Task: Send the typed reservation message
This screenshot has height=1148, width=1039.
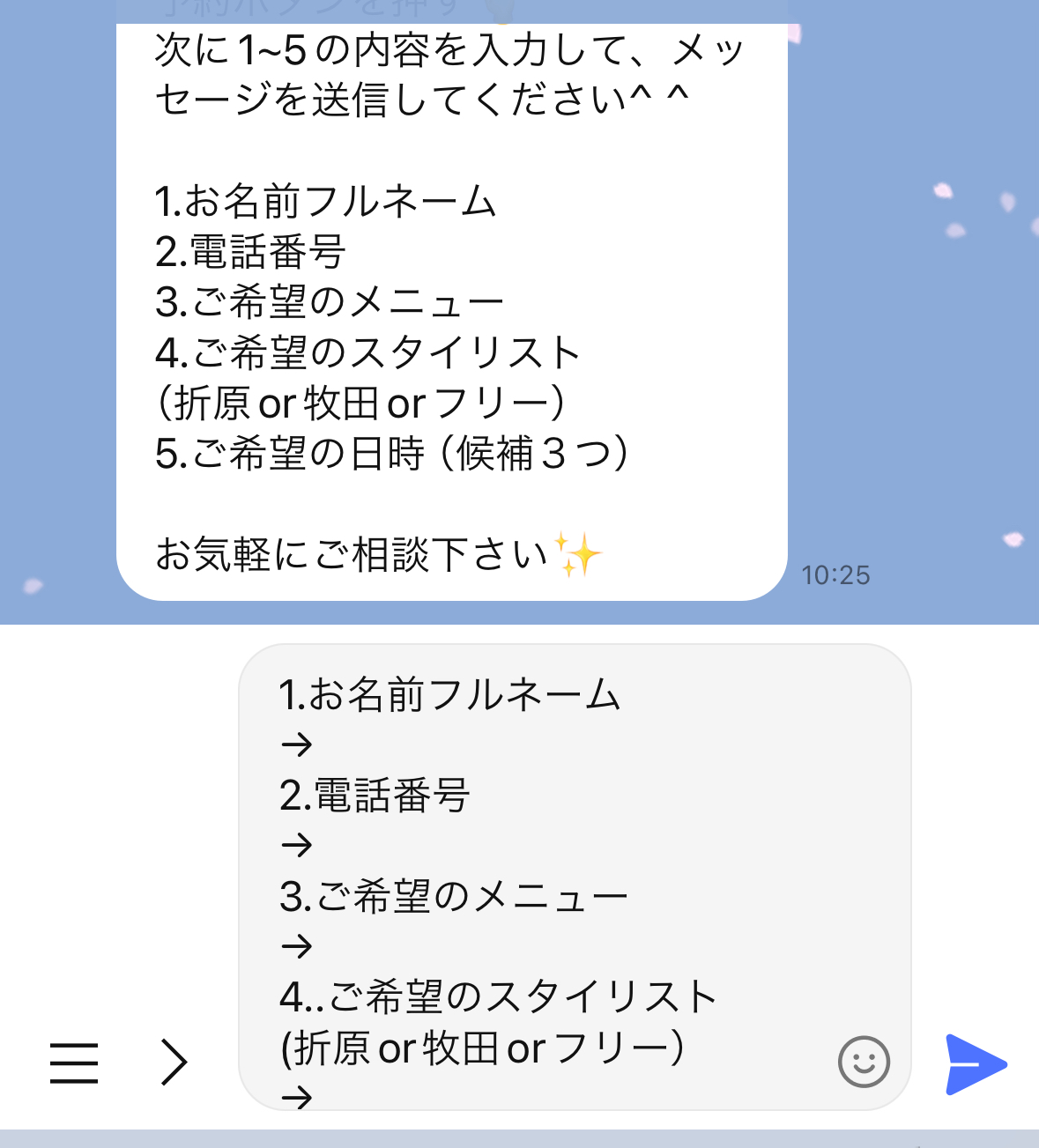Action: tap(975, 1063)
